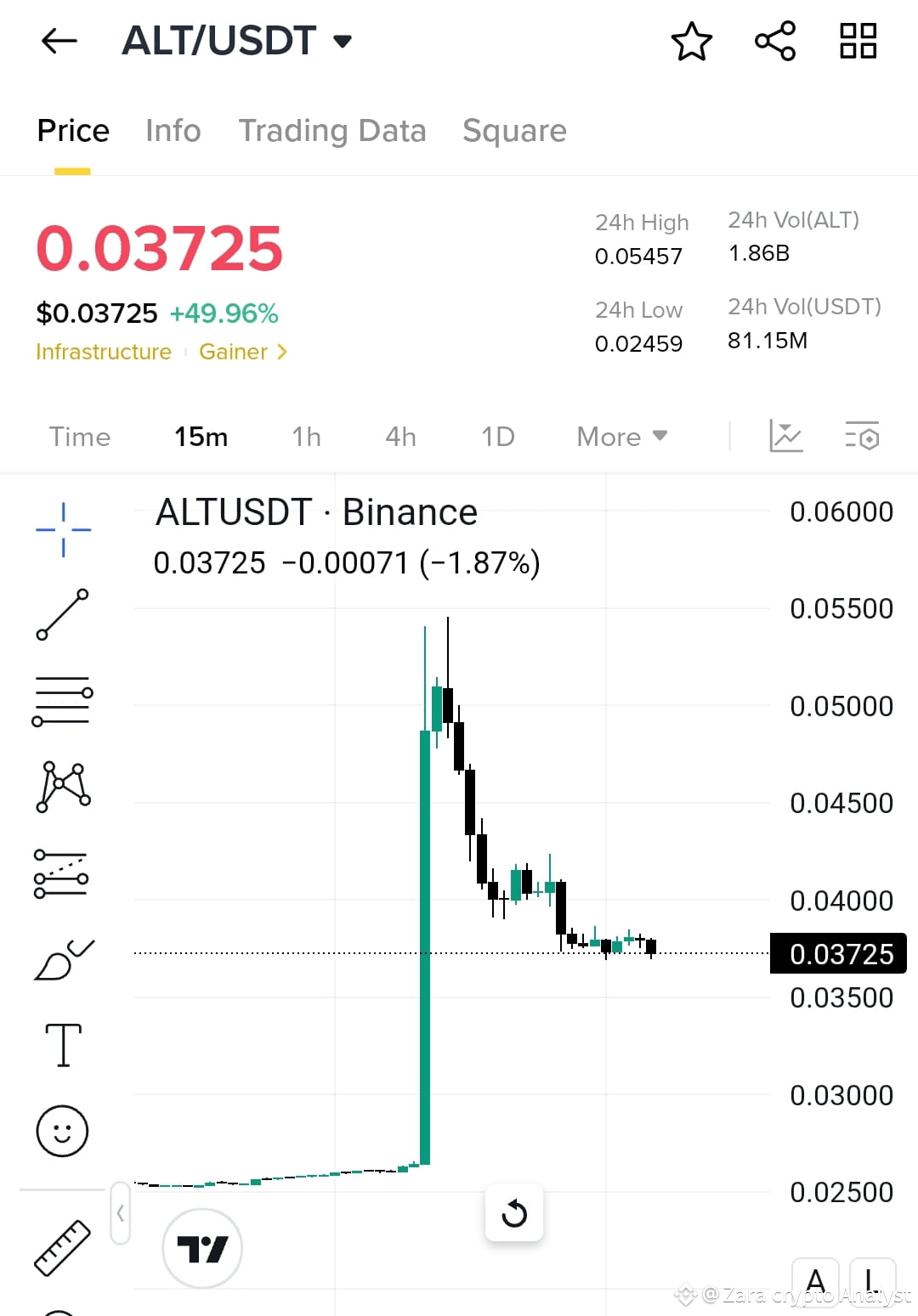The width and height of the screenshot is (918, 1316).
Task: Open the Square tab
Action: point(513,131)
